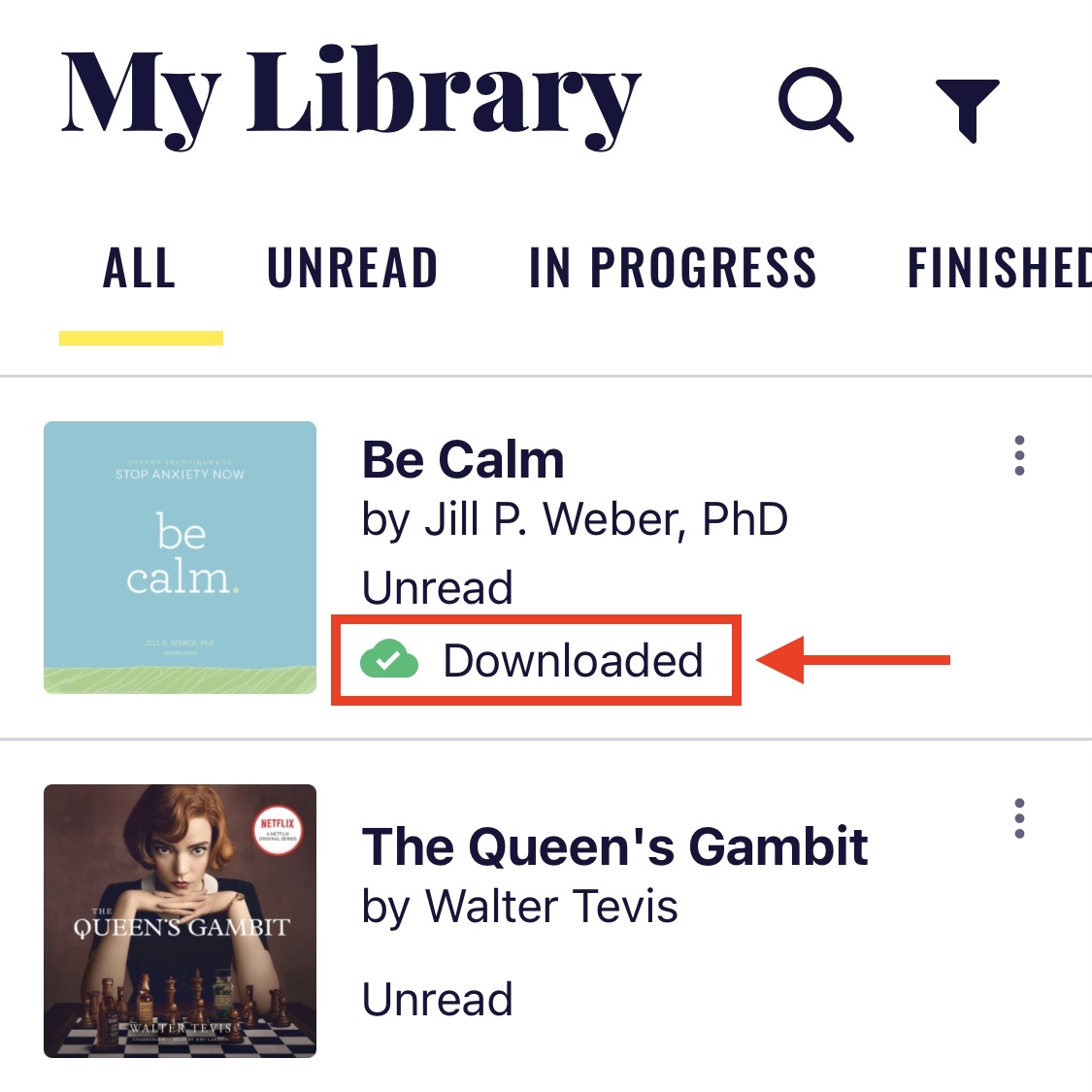Image resolution: width=1092 pixels, height=1092 pixels.
Task: Switch to the Unread tab
Action: [352, 269]
